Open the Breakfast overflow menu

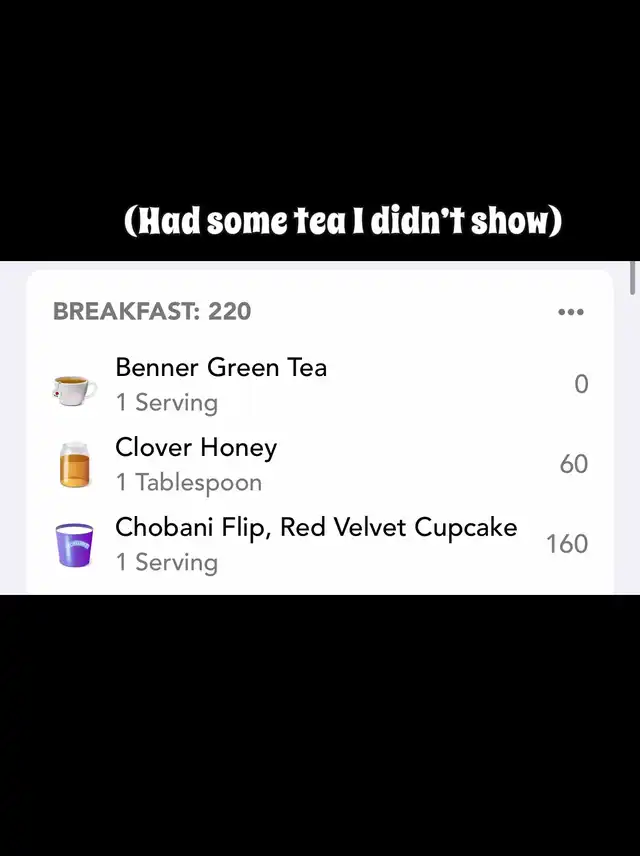(x=570, y=312)
